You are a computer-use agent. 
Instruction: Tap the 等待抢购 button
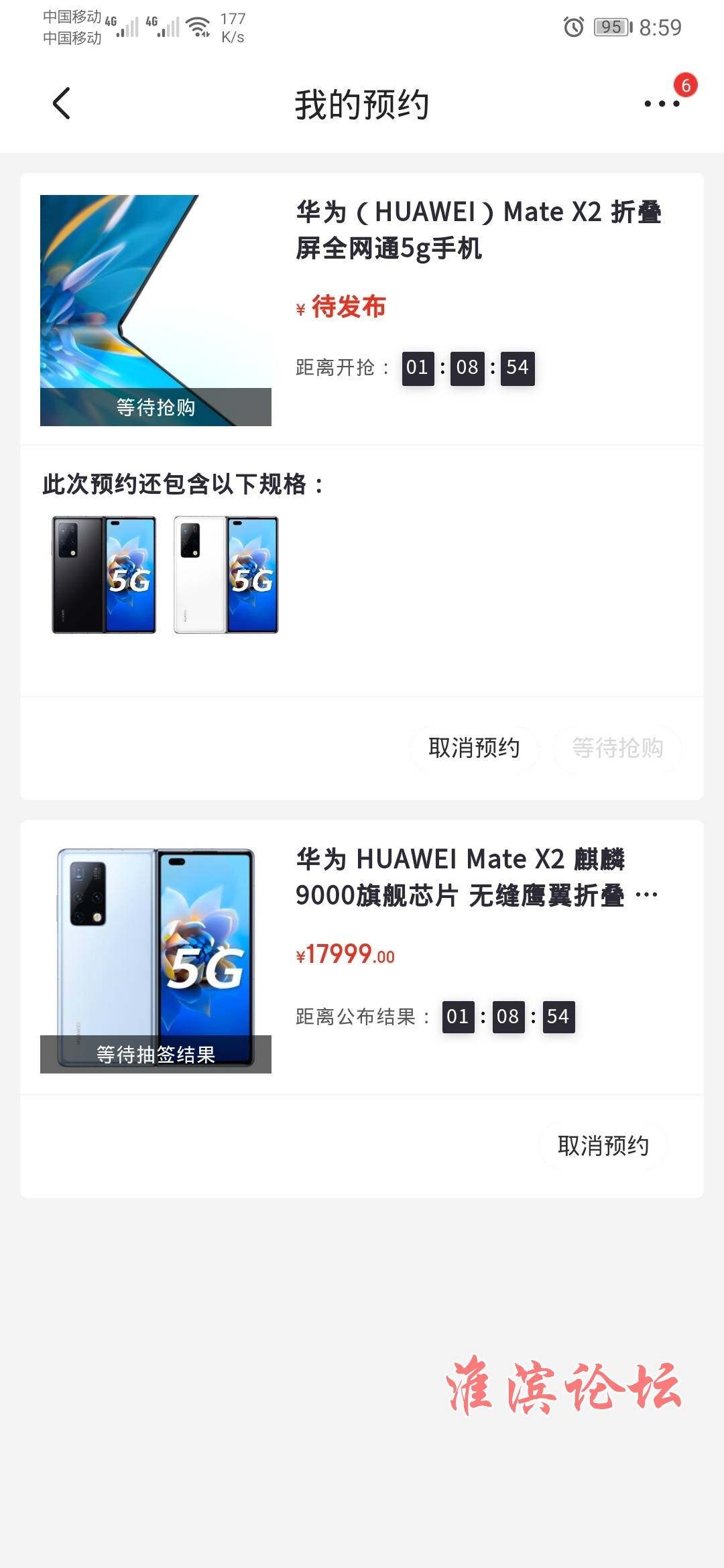tap(617, 748)
